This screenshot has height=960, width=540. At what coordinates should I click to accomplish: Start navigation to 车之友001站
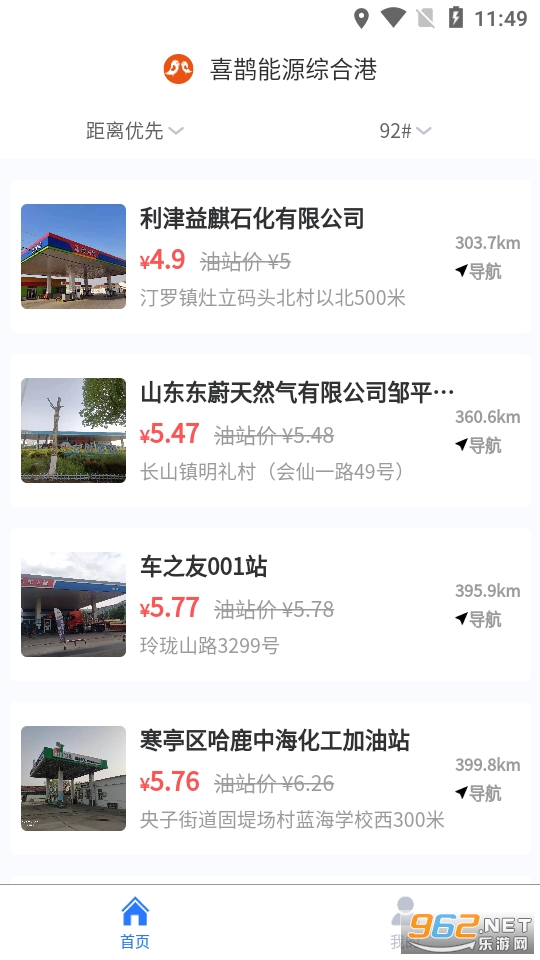point(479,619)
